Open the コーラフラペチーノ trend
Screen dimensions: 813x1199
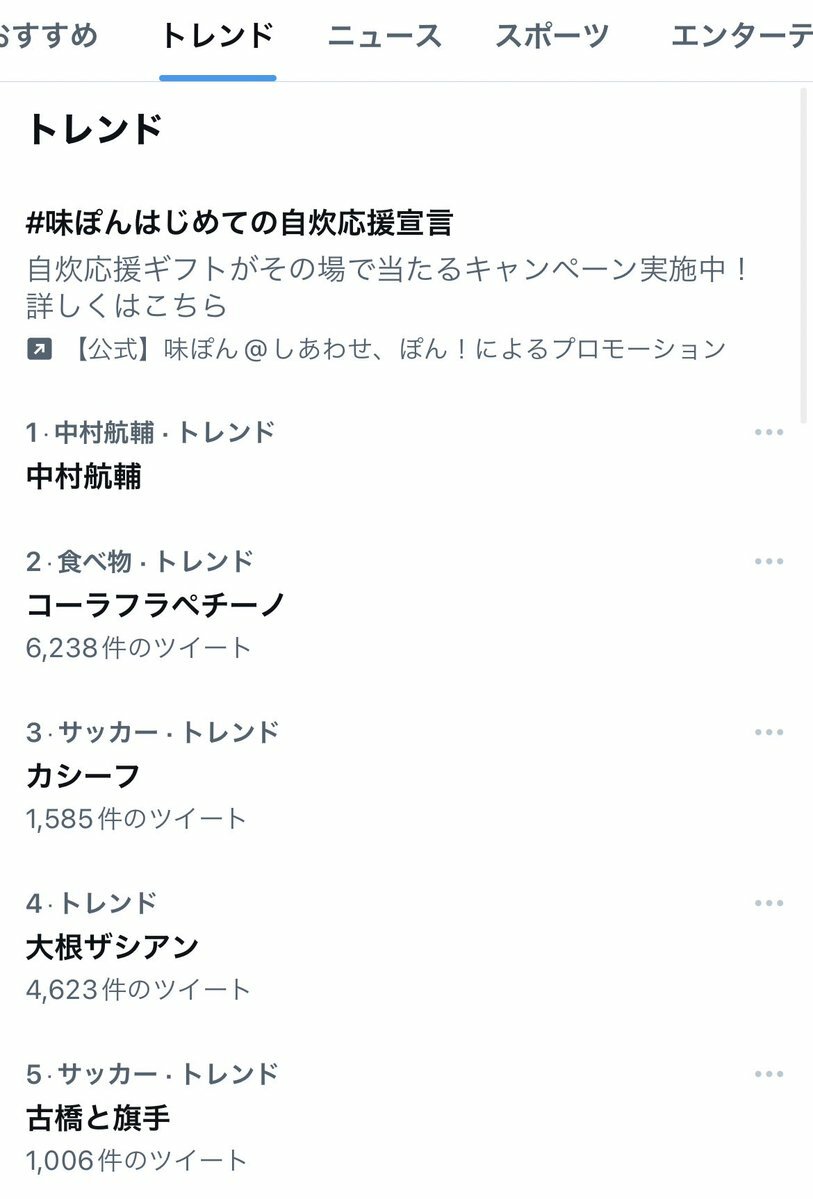coord(156,604)
